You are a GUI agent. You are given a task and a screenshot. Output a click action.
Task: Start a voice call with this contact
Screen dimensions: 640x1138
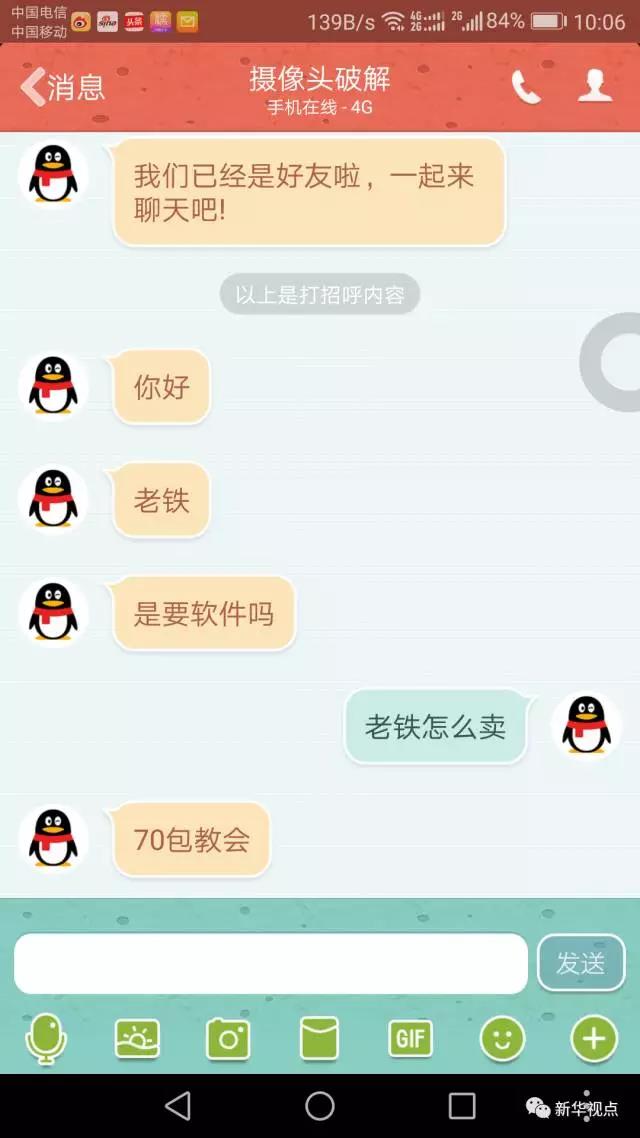tap(526, 87)
